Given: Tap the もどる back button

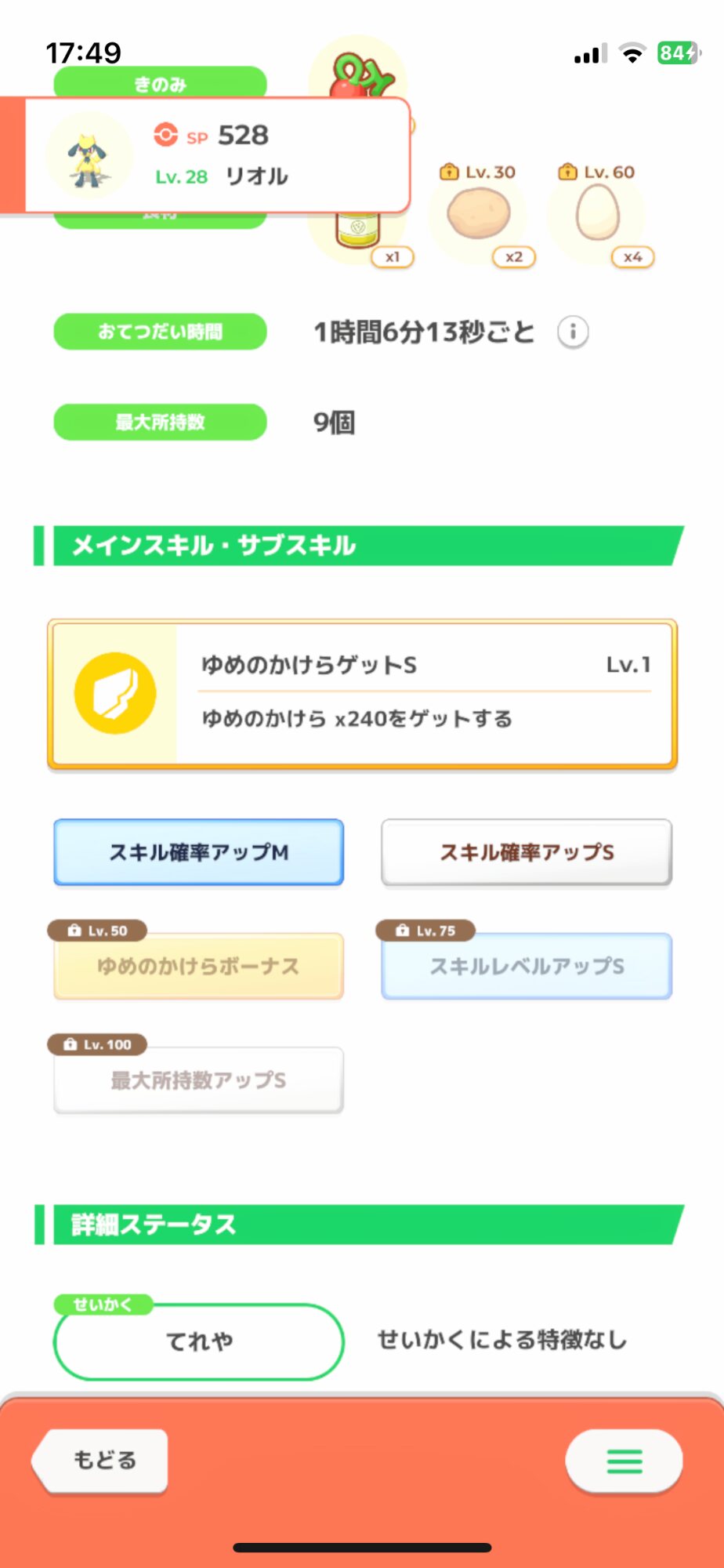Looking at the screenshot, I should [100, 1460].
